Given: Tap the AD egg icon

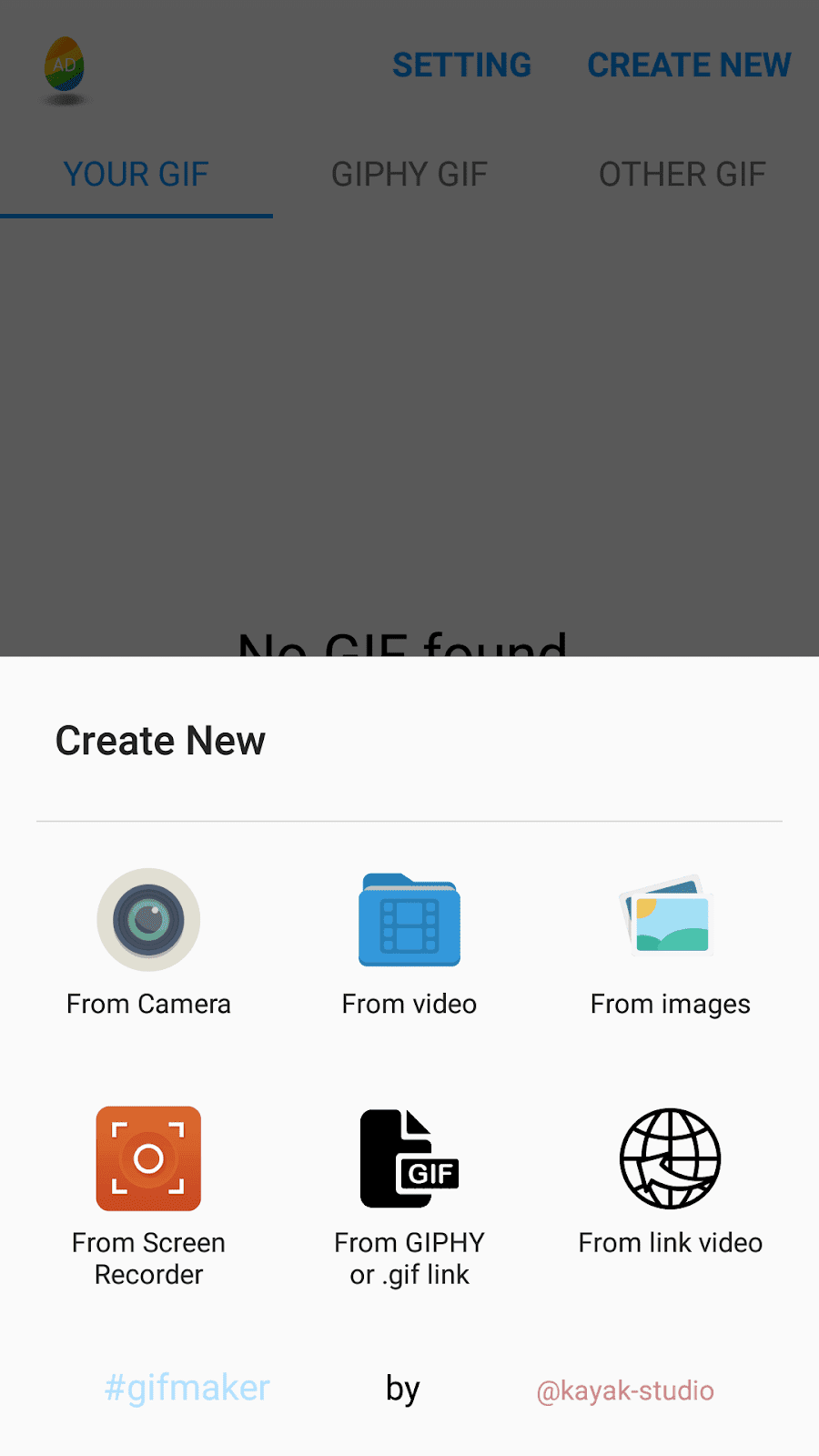Looking at the screenshot, I should click(65, 67).
